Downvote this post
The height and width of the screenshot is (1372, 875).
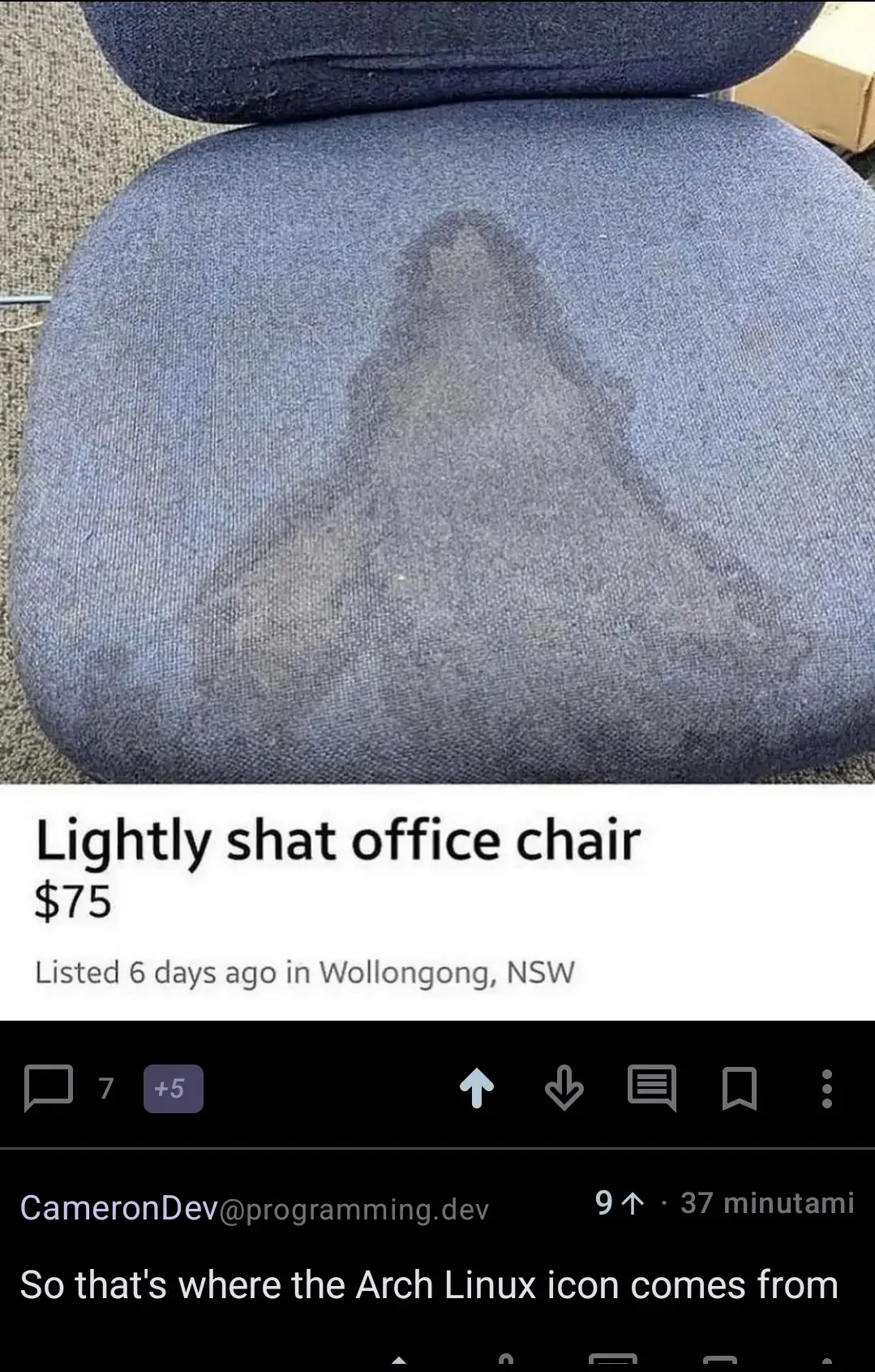[x=564, y=1088]
